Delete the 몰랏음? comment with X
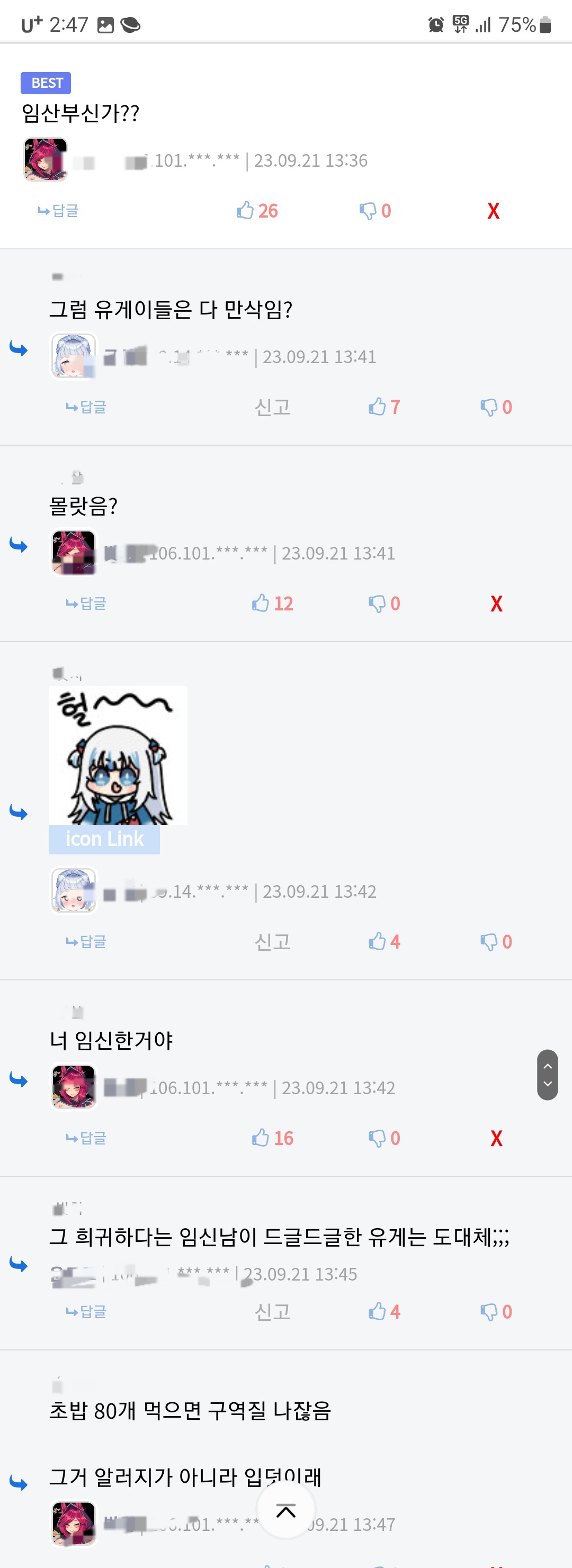Image resolution: width=572 pixels, height=1568 pixels. (496, 603)
